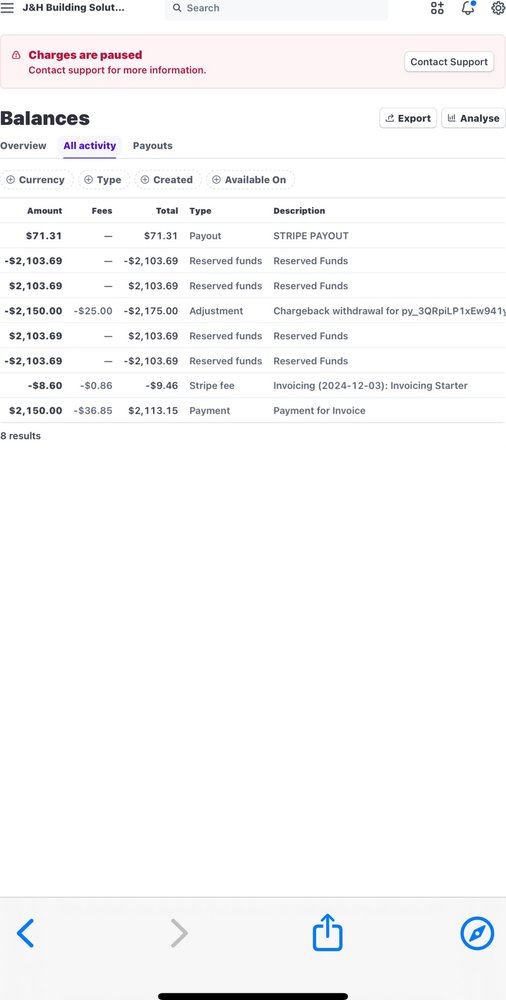This screenshot has width=506, height=1000.
Task: Open the notifications bell
Action: click(x=468, y=8)
